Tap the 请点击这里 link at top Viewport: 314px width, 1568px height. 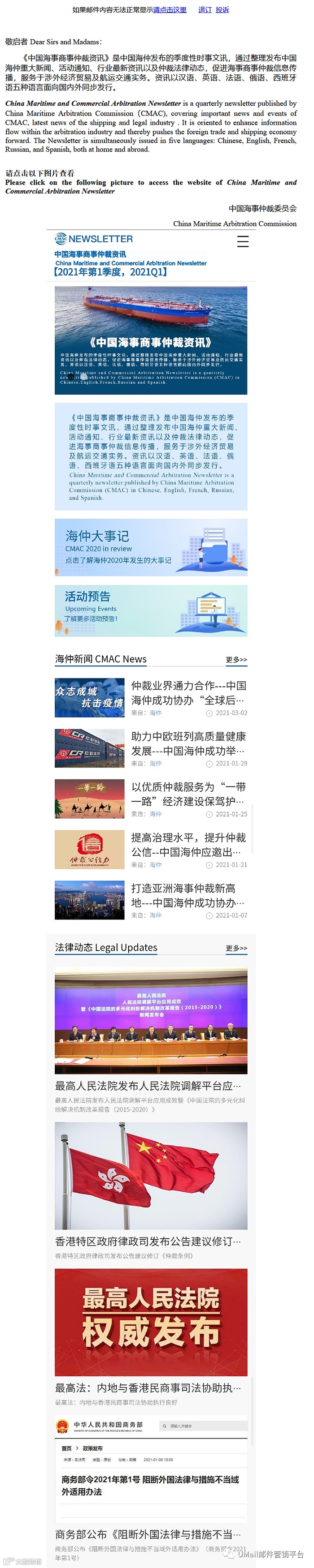[170, 10]
